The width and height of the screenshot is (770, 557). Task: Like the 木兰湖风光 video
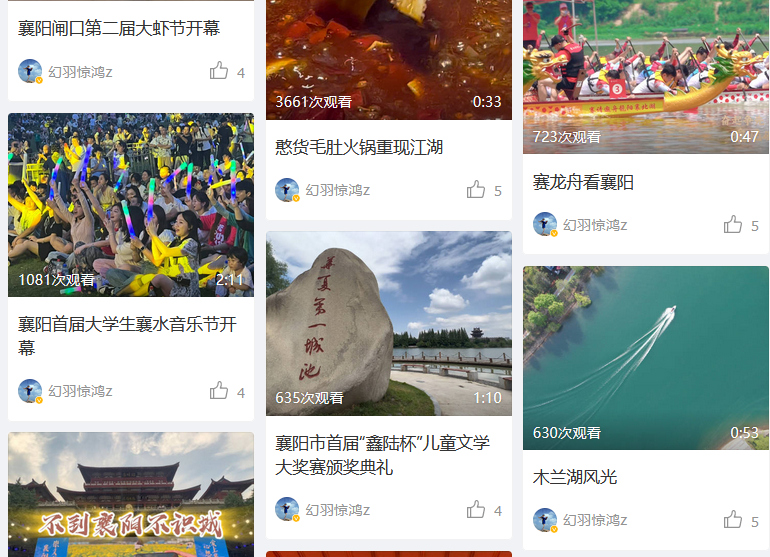[x=733, y=520]
